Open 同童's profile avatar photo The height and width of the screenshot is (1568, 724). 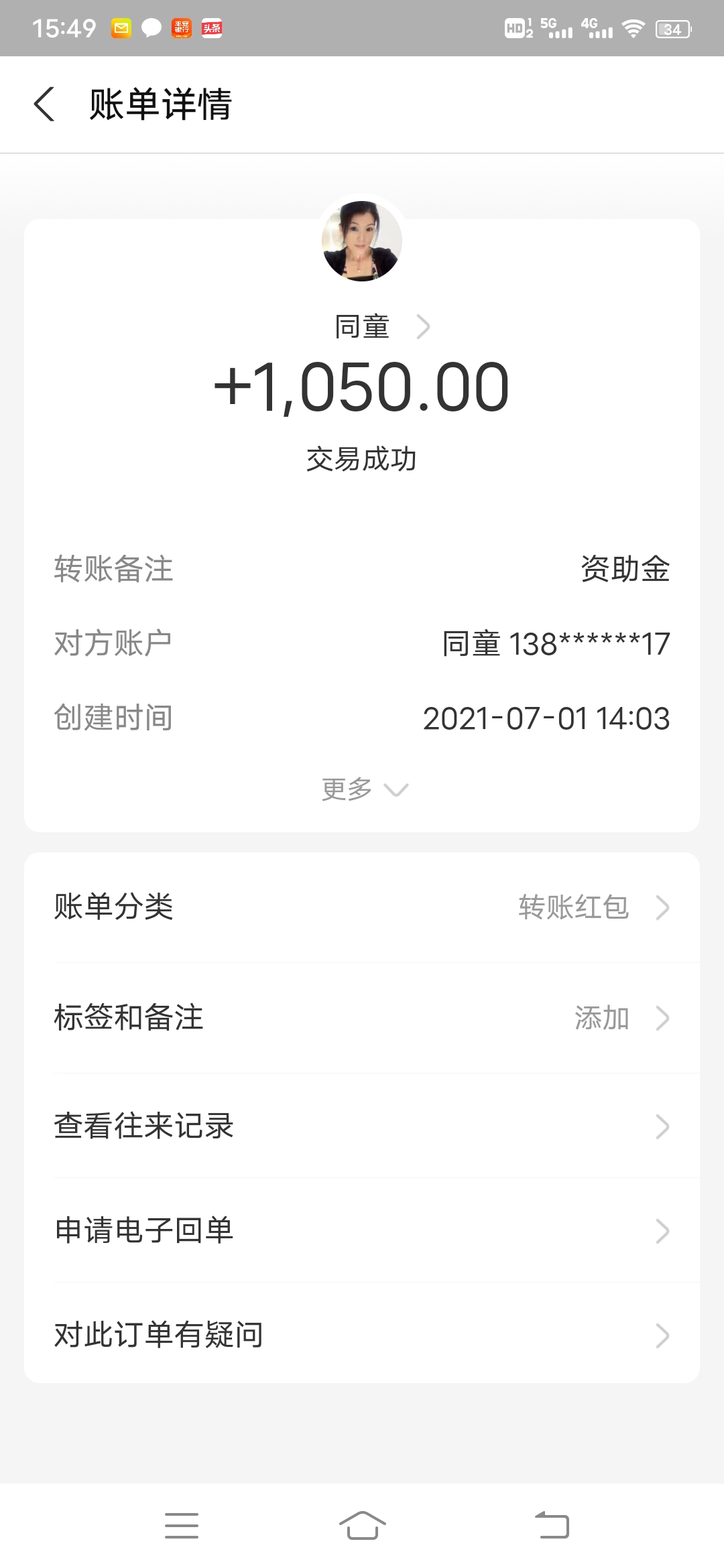[362, 241]
